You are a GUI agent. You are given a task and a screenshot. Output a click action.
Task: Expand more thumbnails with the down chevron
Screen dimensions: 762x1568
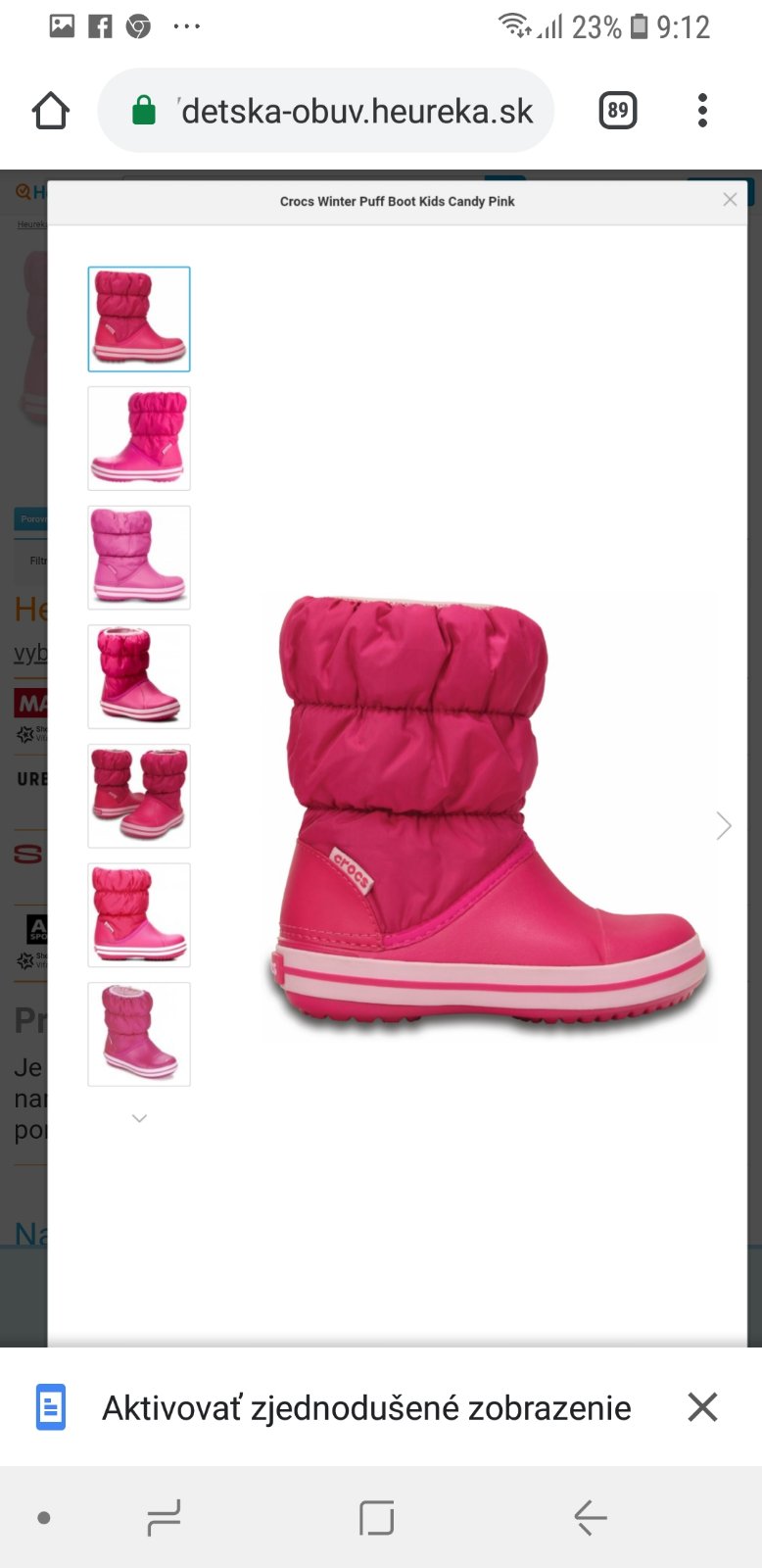[139, 1118]
